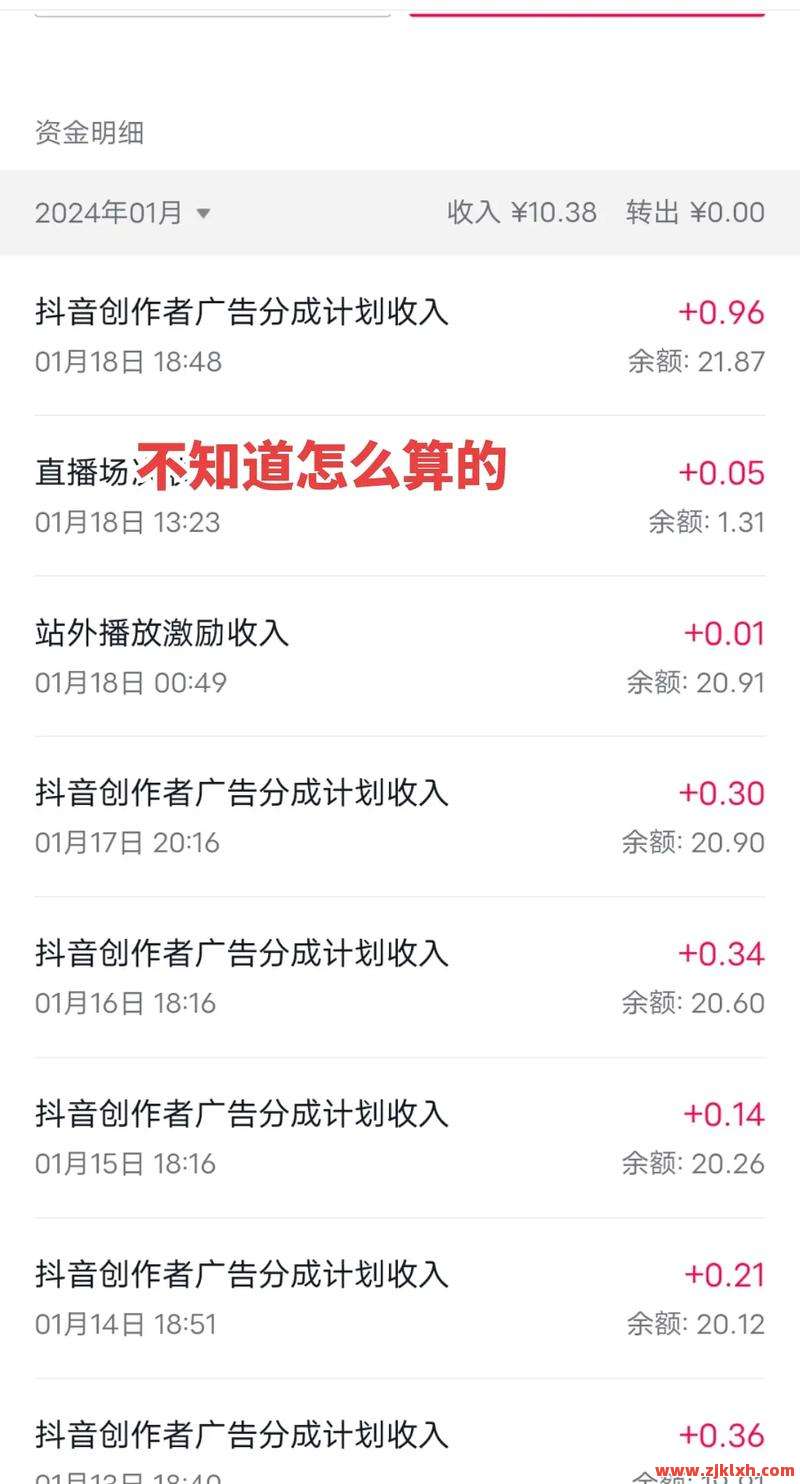800x1484 pixels.
Task: Tap the 资金明细 section header
Action: click(90, 132)
